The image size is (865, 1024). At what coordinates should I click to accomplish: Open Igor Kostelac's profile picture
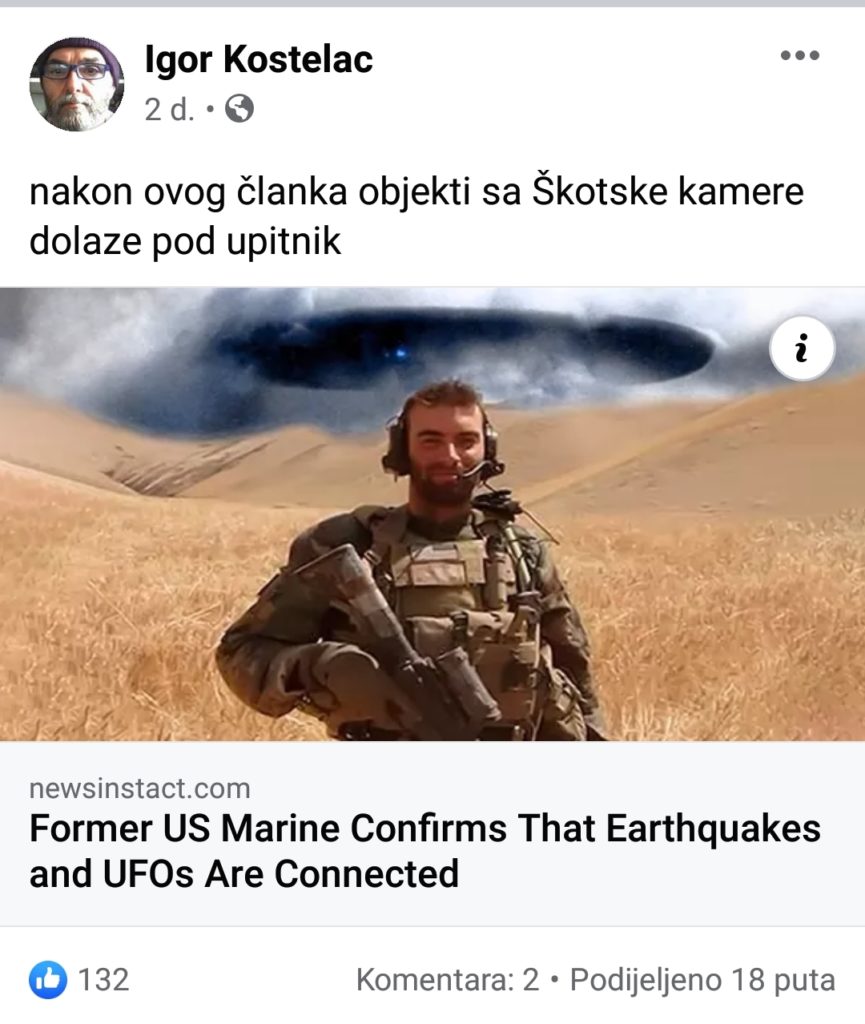(x=77, y=84)
